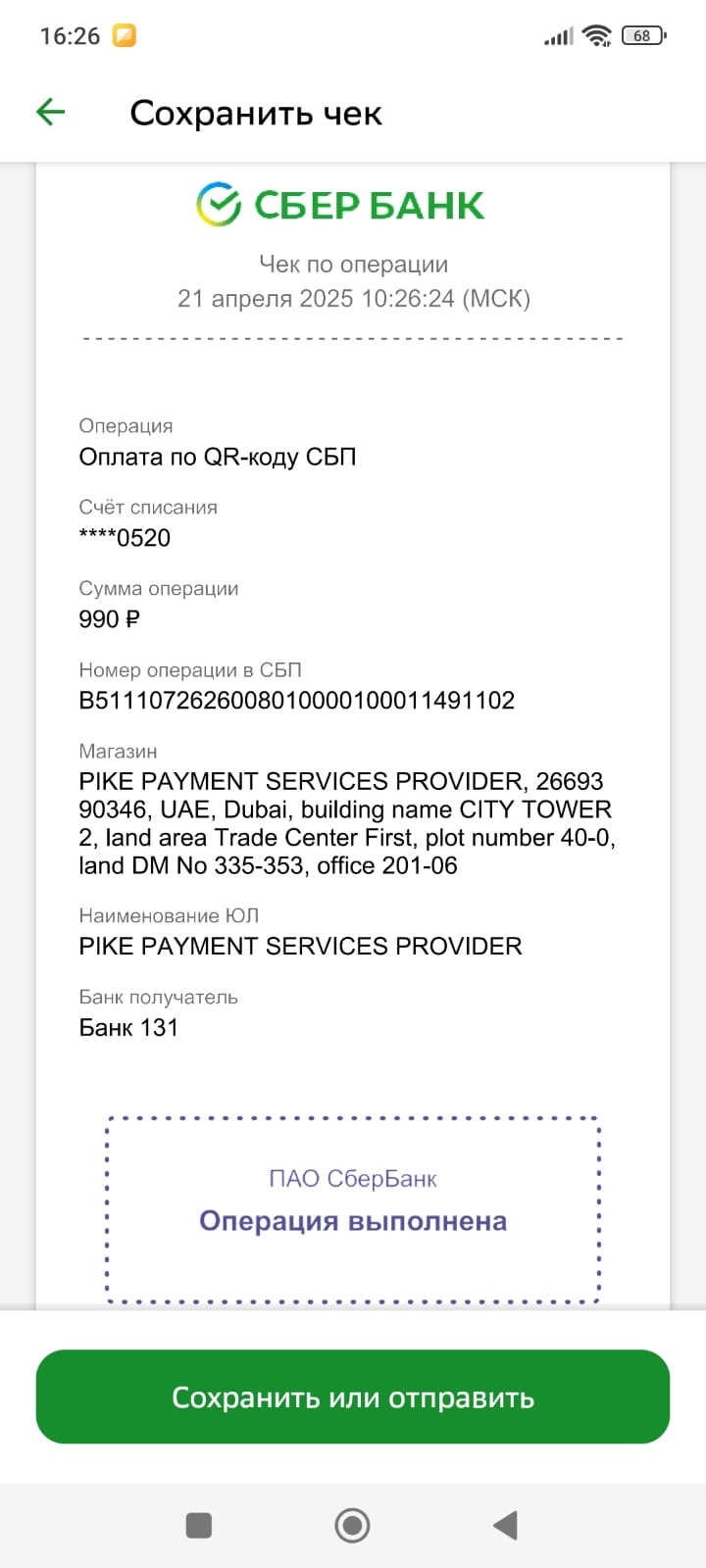Tap the system back triangle
The width and height of the screenshot is (706, 1568).
coord(505,1525)
